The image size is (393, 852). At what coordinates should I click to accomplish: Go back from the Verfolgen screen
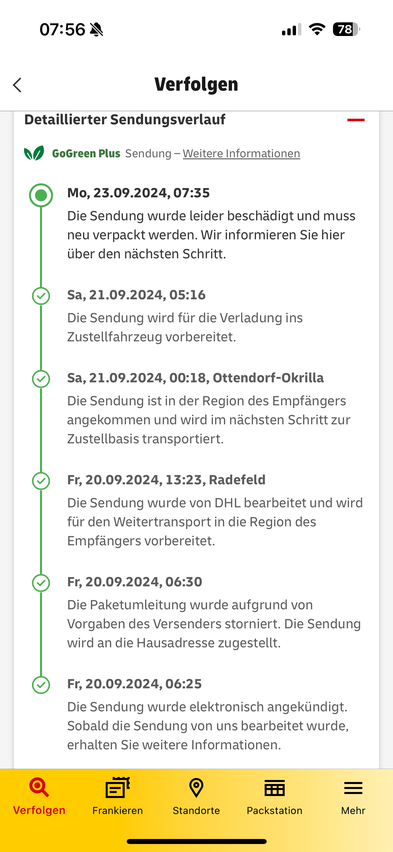[17, 85]
